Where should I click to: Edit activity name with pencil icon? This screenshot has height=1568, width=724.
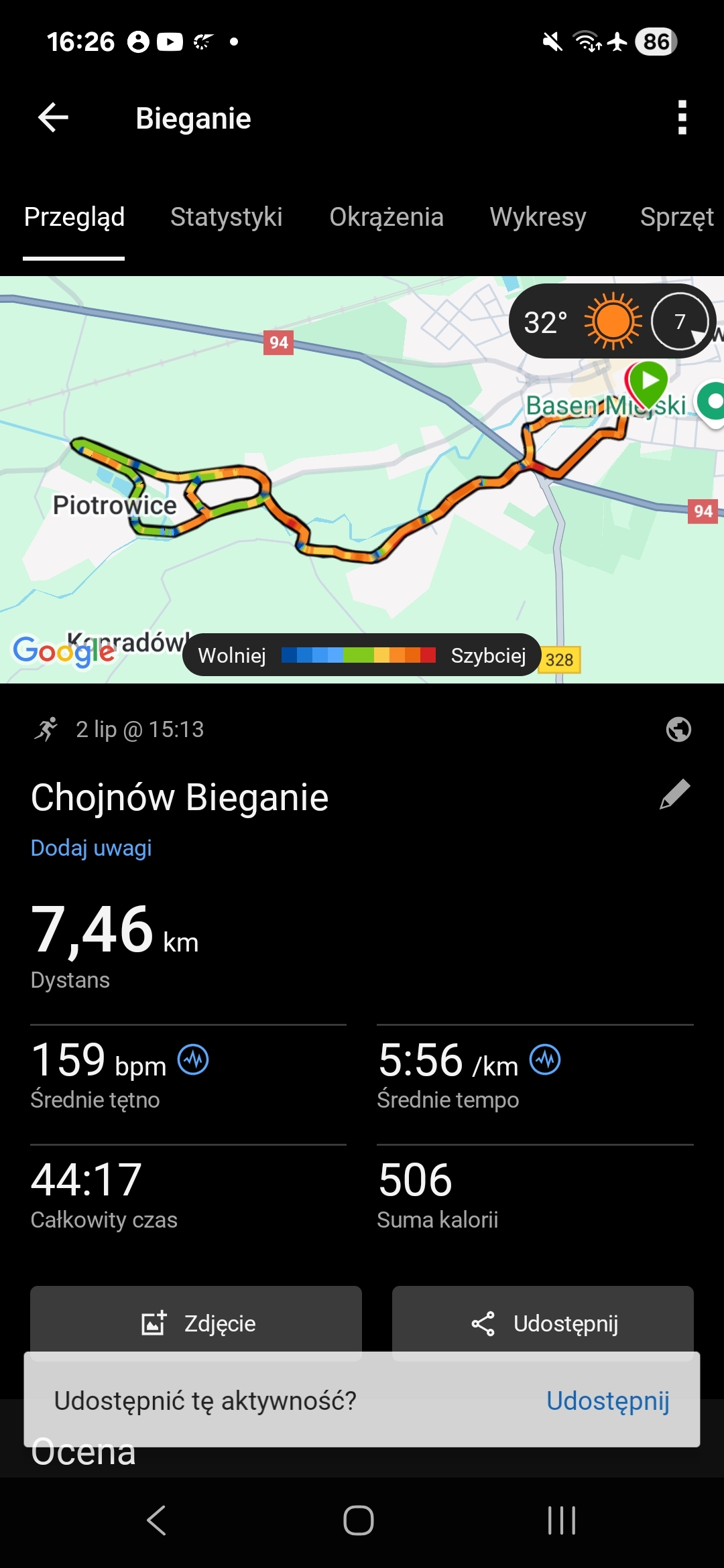[x=675, y=795]
